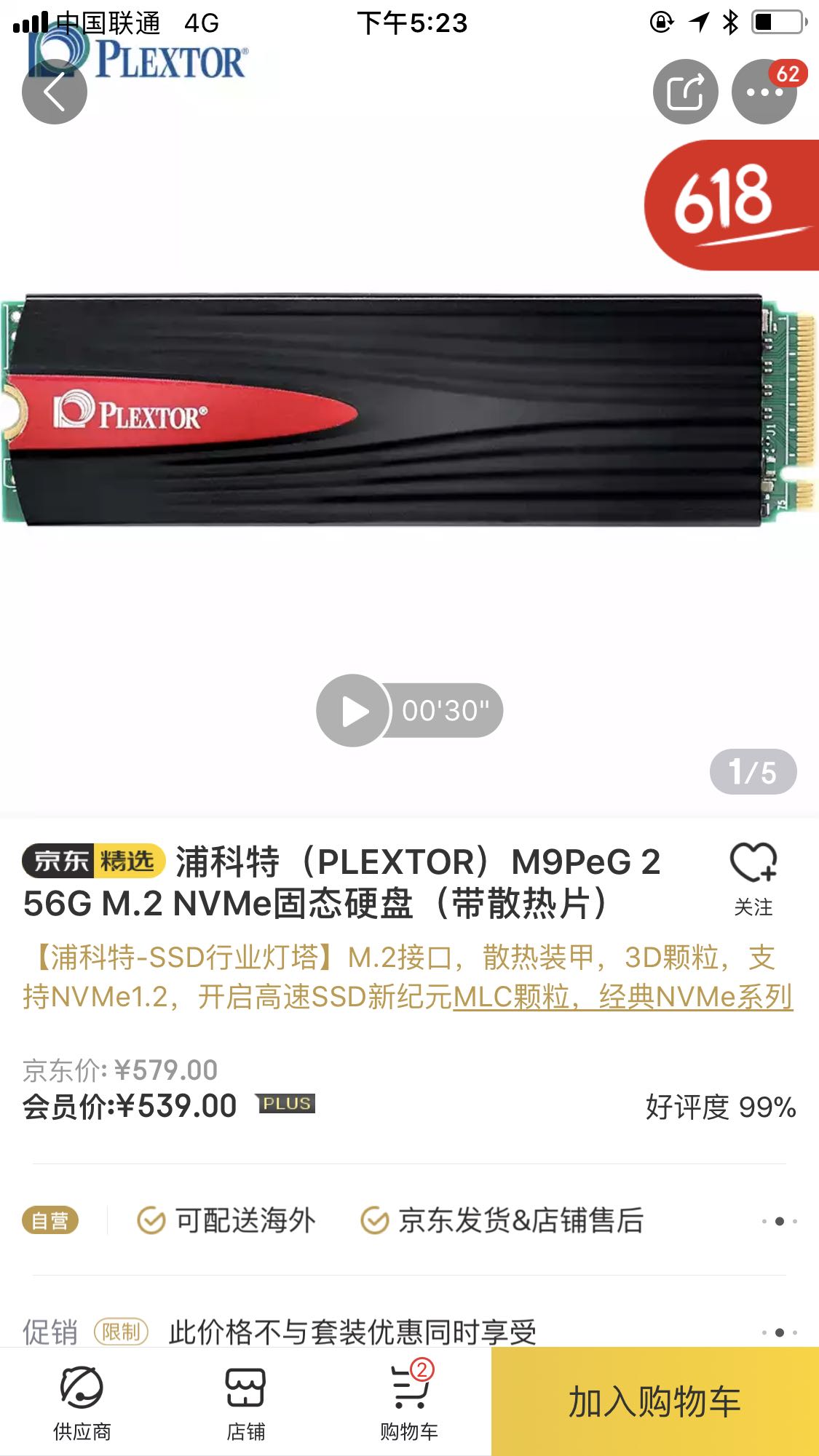Image resolution: width=819 pixels, height=1456 pixels.
Task: Open the MLC颗粒 经典NVMe系列 link
Action: coord(622,997)
